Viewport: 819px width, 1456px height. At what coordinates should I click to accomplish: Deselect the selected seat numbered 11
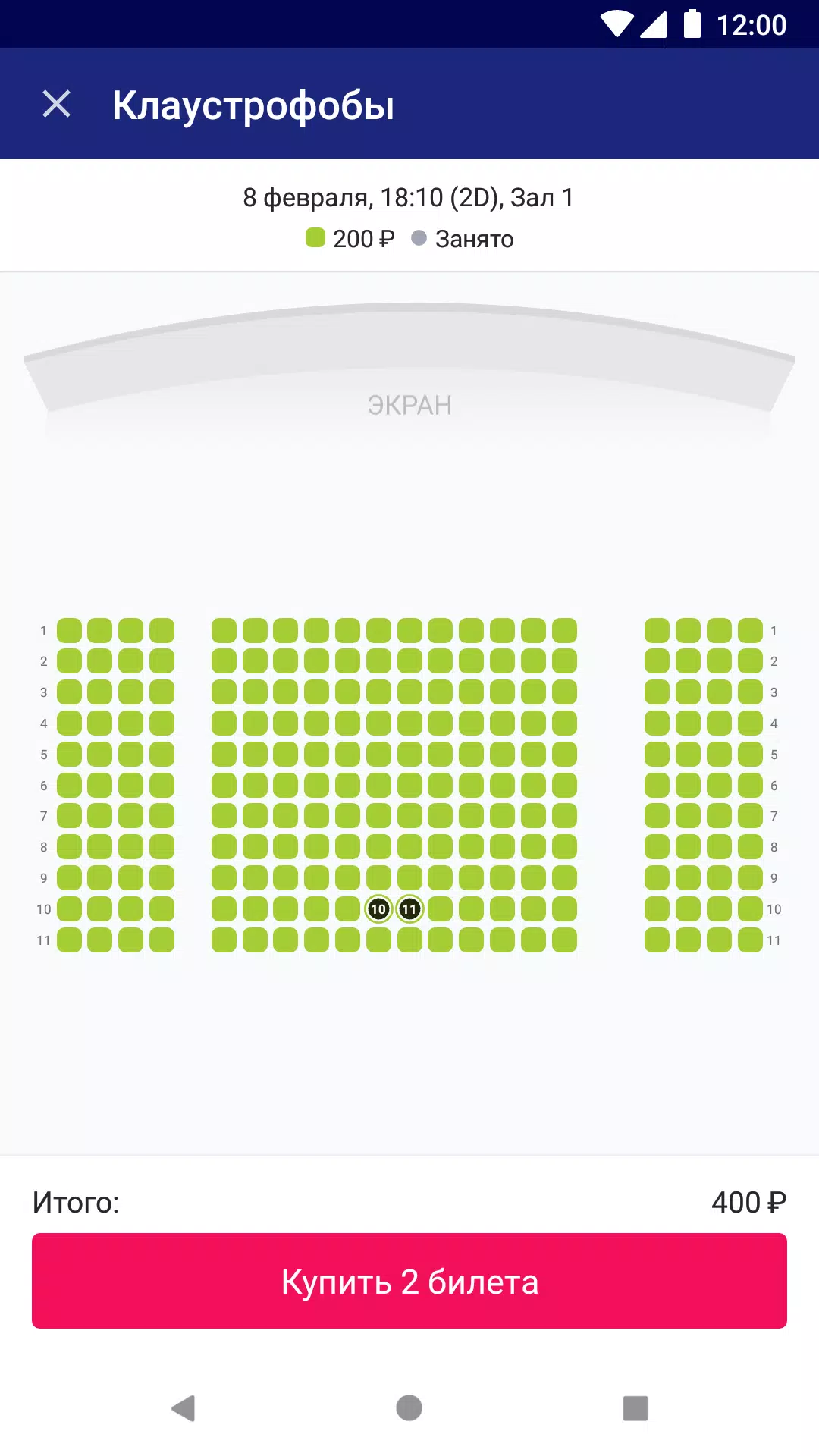[409, 908]
